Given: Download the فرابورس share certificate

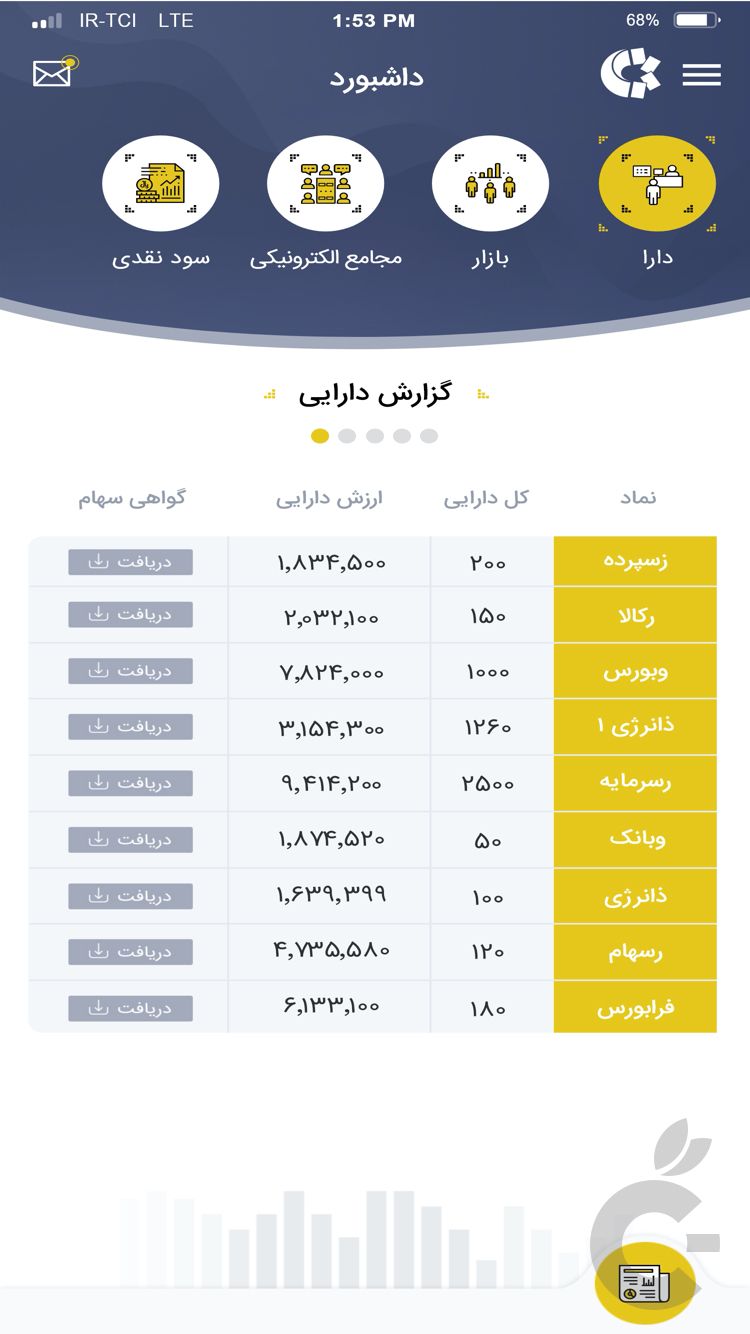Looking at the screenshot, I should pos(130,1008).
